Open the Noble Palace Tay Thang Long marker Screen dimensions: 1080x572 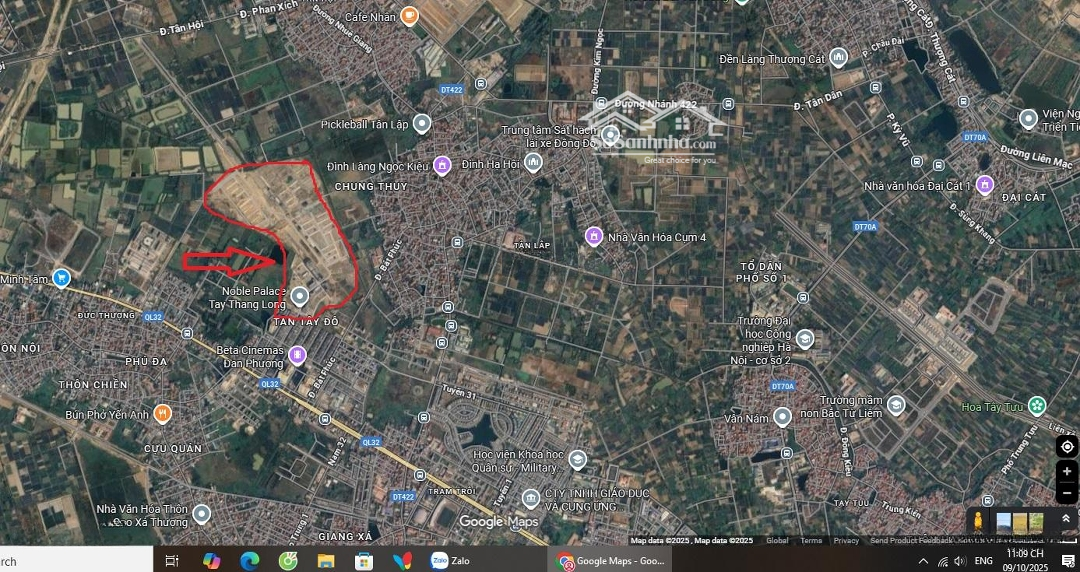[x=299, y=294]
